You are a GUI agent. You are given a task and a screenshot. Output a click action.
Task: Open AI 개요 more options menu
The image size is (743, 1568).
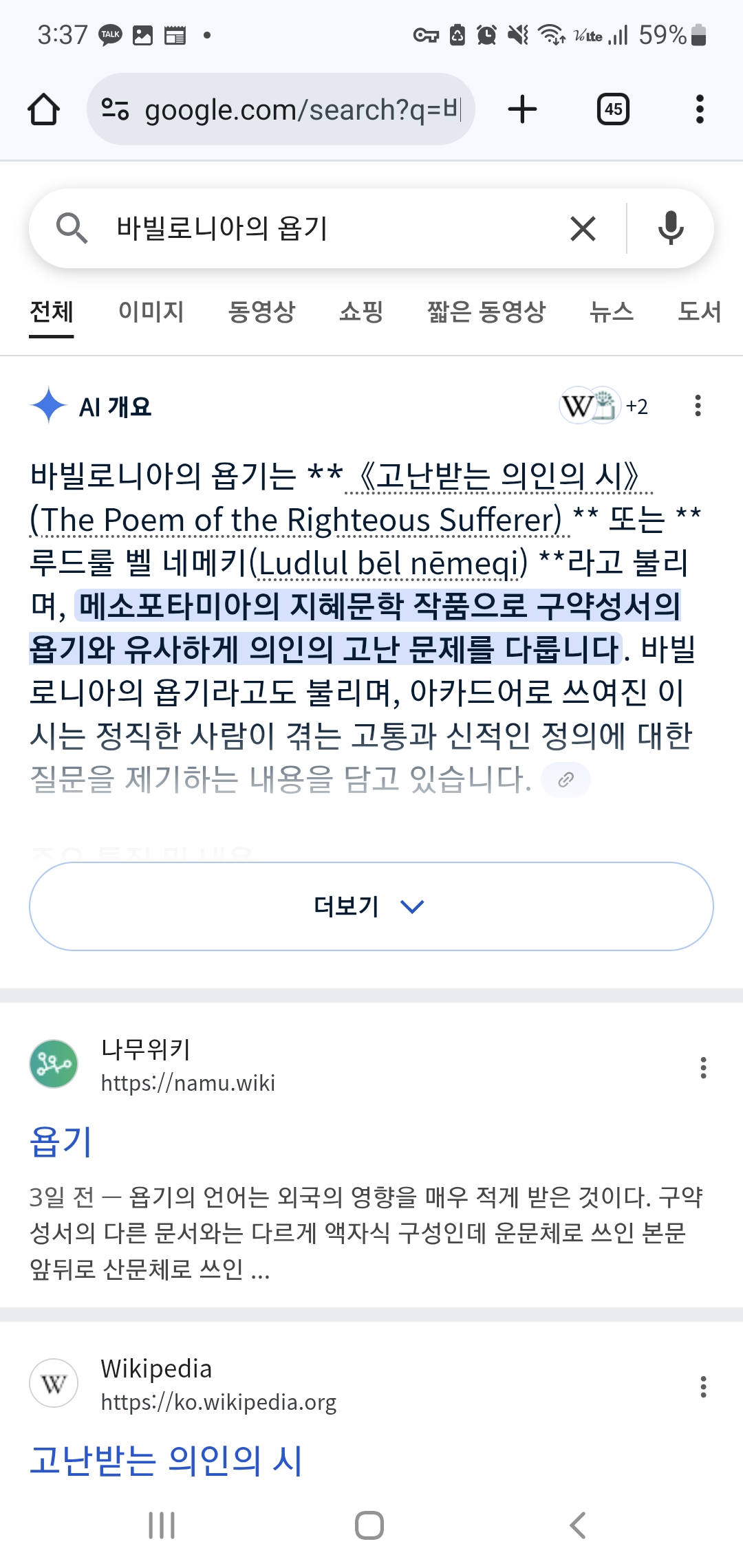tap(698, 406)
